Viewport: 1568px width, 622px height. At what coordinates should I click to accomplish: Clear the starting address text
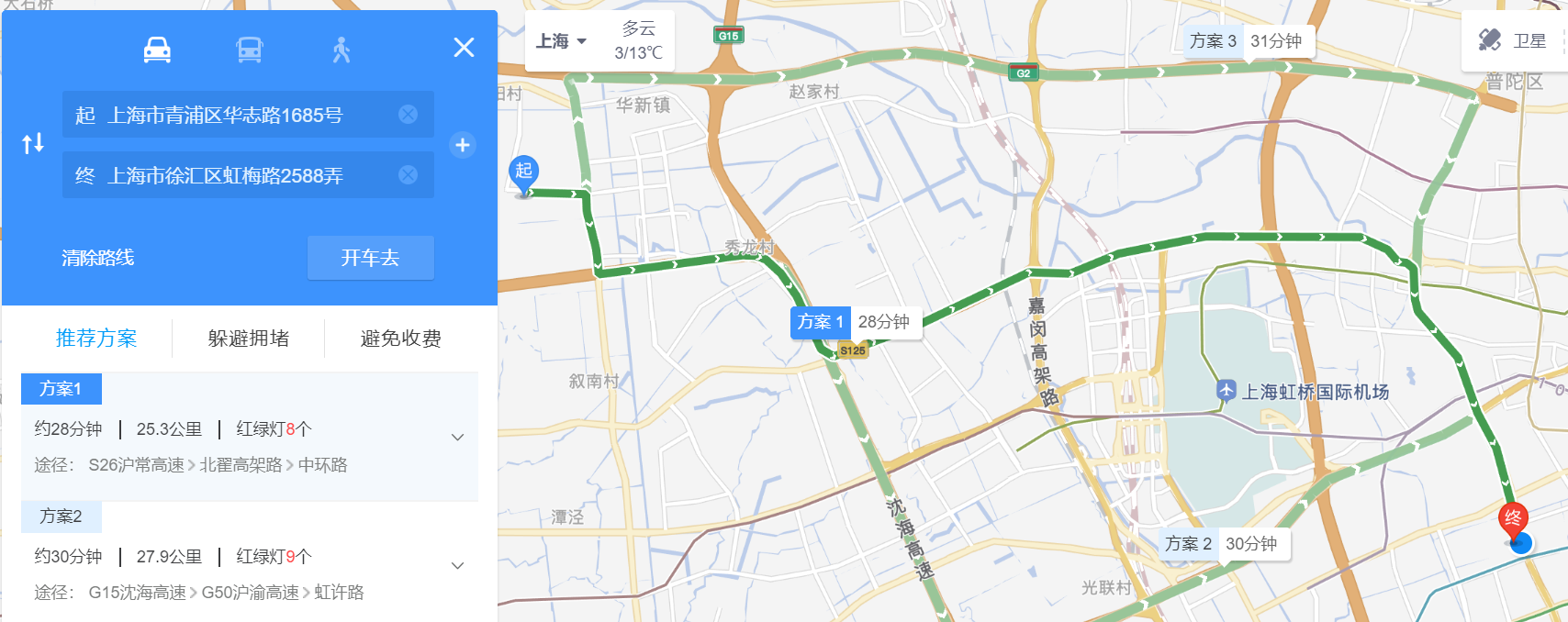click(408, 114)
